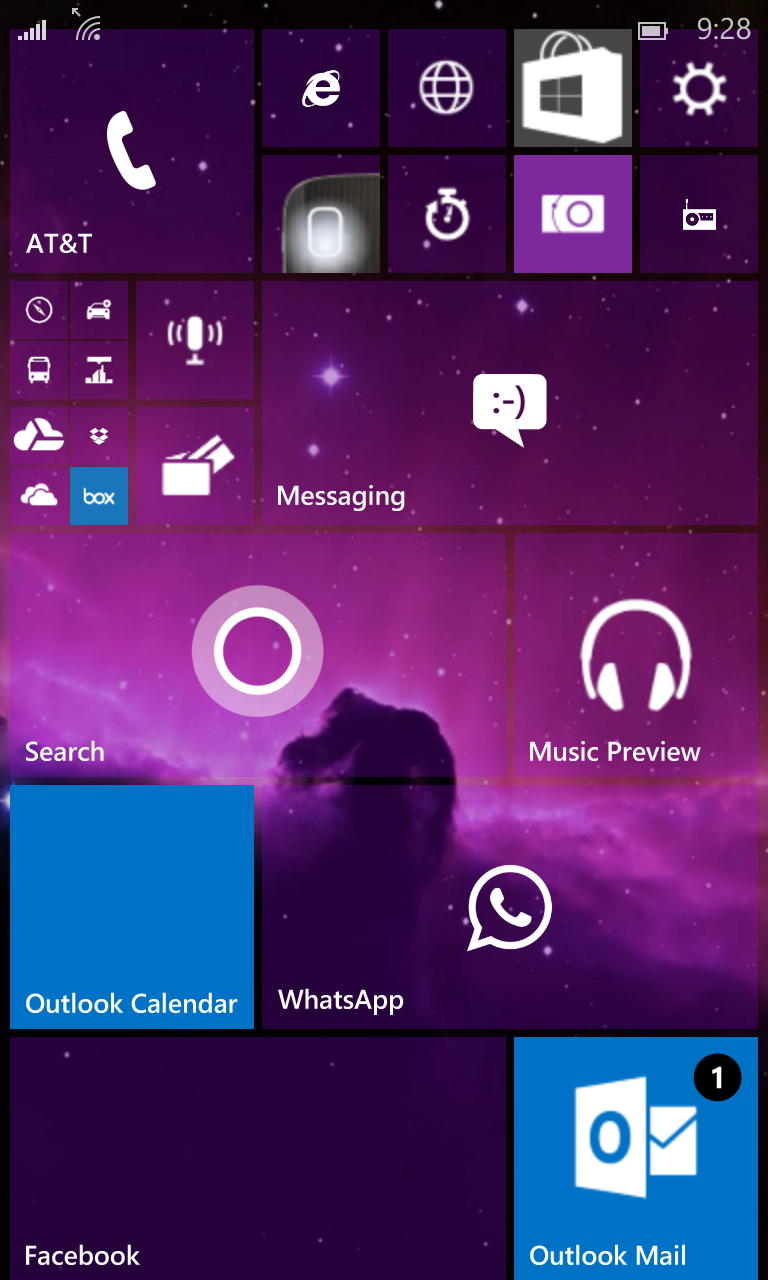
Task: Open Music Preview
Action: pyautogui.click(x=635, y=654)
